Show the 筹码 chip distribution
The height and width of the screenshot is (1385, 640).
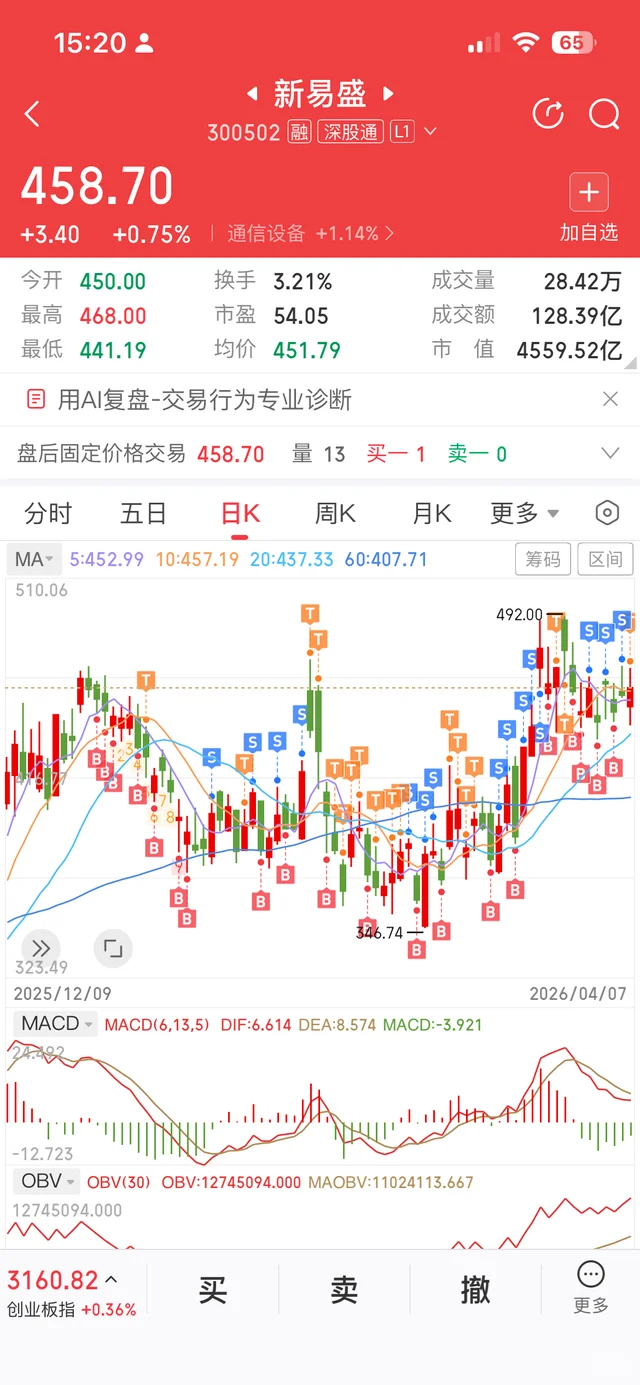pos(543,559)
